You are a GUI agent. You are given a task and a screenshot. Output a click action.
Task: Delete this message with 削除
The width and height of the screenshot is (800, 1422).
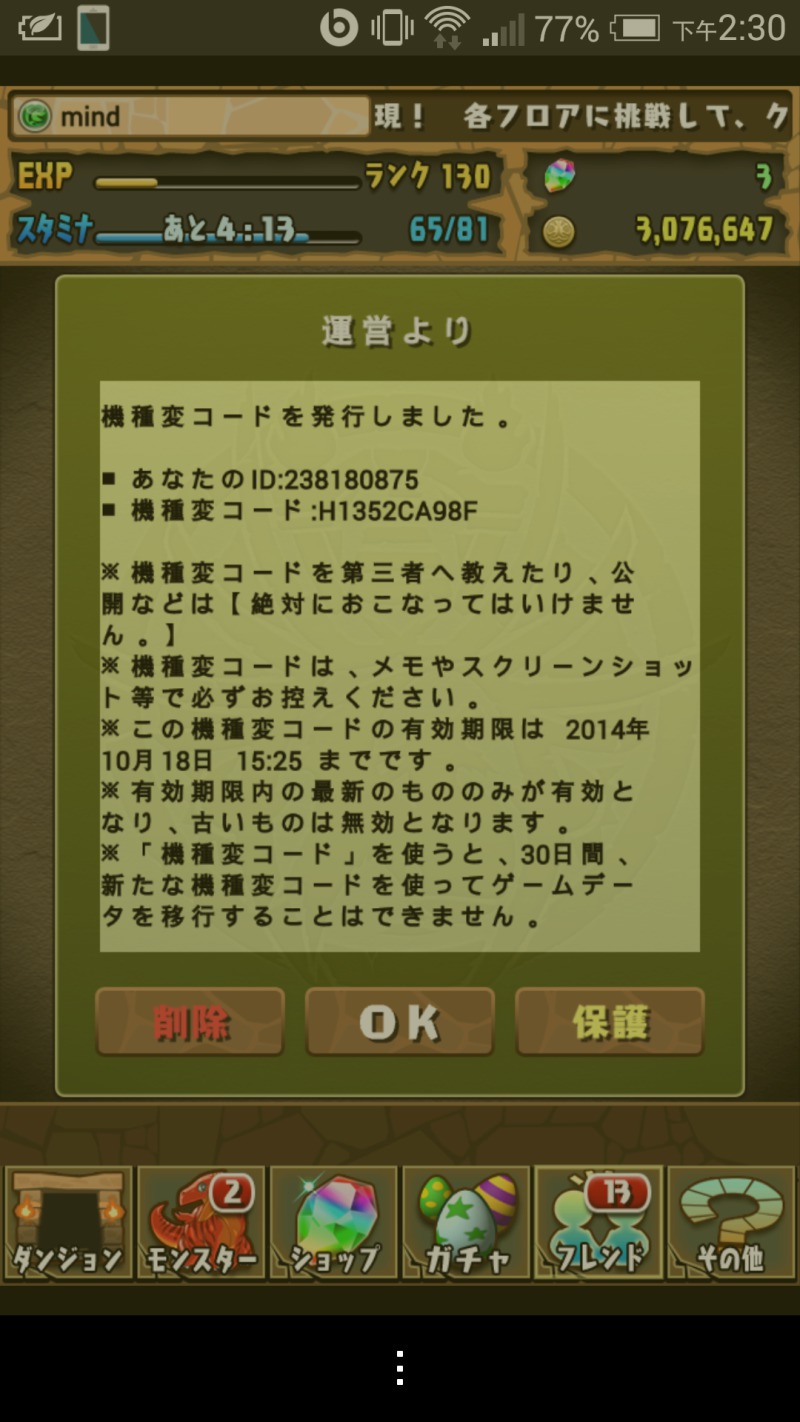(x=190, y=1022)
